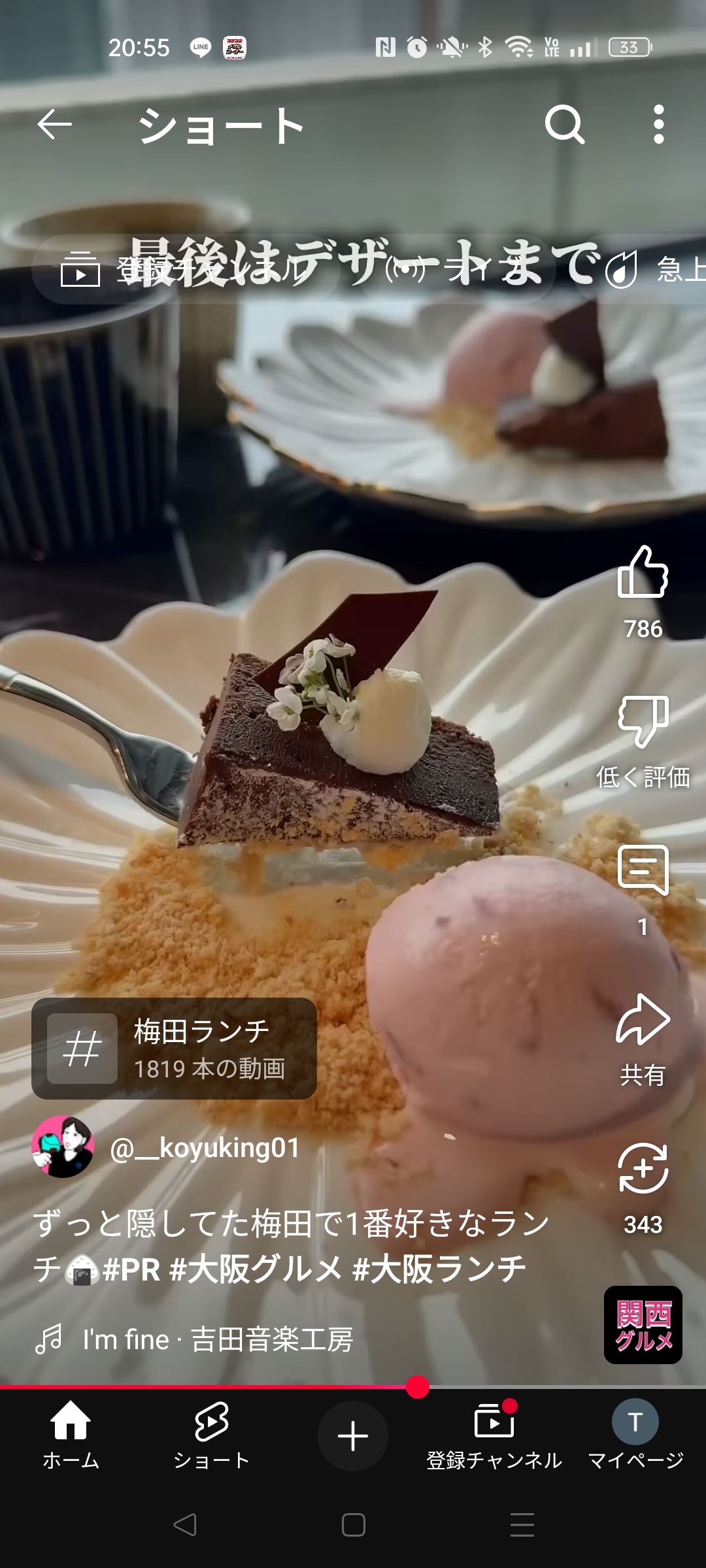Image resolution: width=706 pixels, height=1568 pixels.
Task: Go back using the top-left arrow
Action: (54, 125)
